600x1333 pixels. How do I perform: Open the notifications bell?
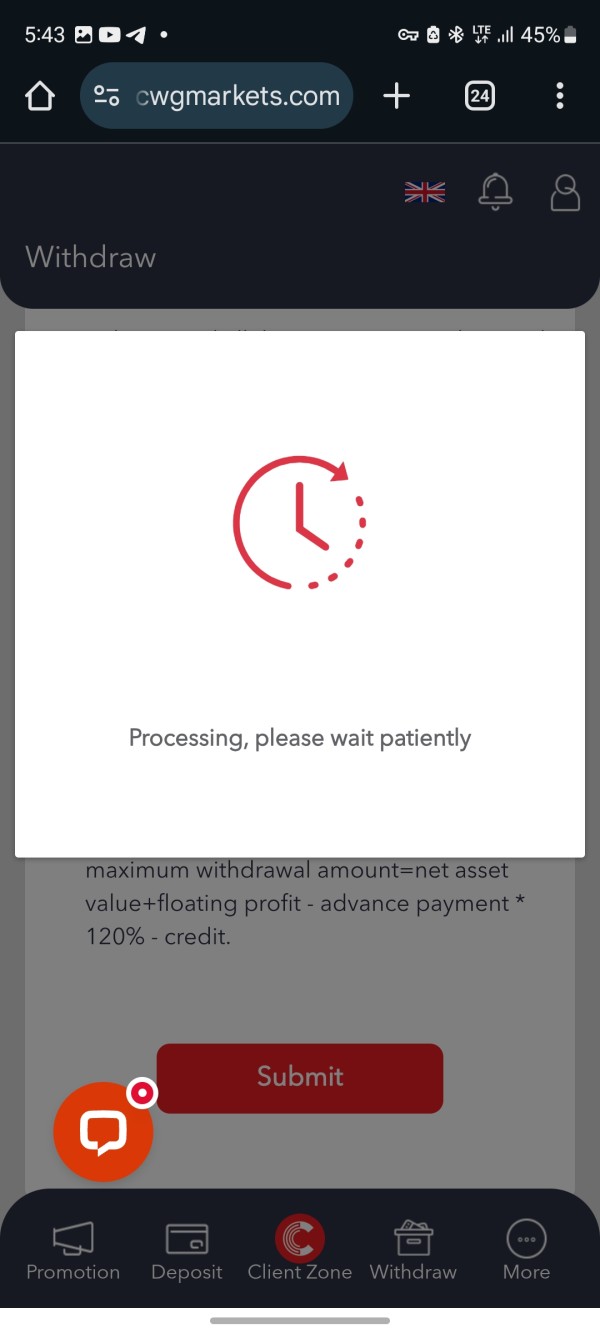tap(496, 191)
